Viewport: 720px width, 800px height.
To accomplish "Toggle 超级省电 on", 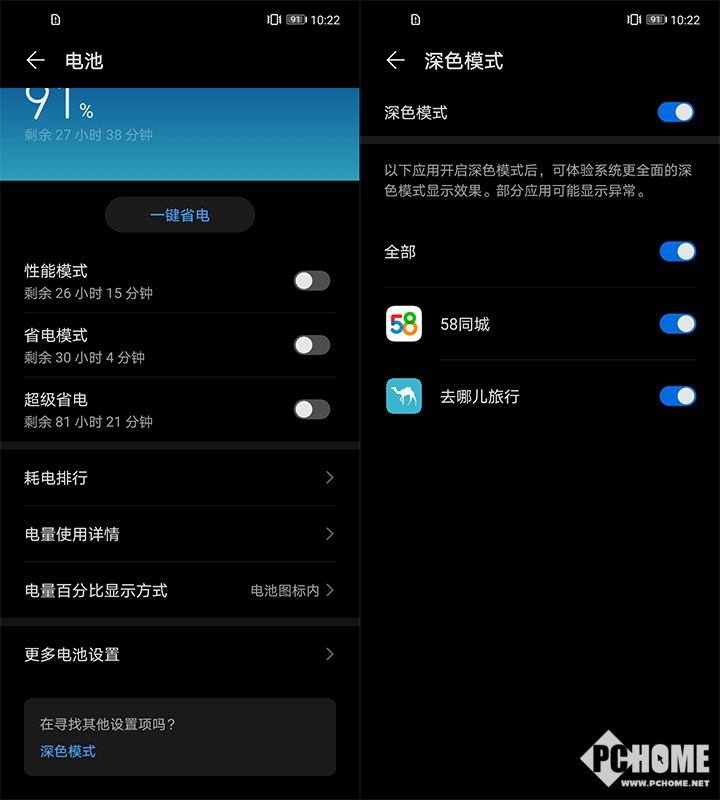I will tap(311, 409).
